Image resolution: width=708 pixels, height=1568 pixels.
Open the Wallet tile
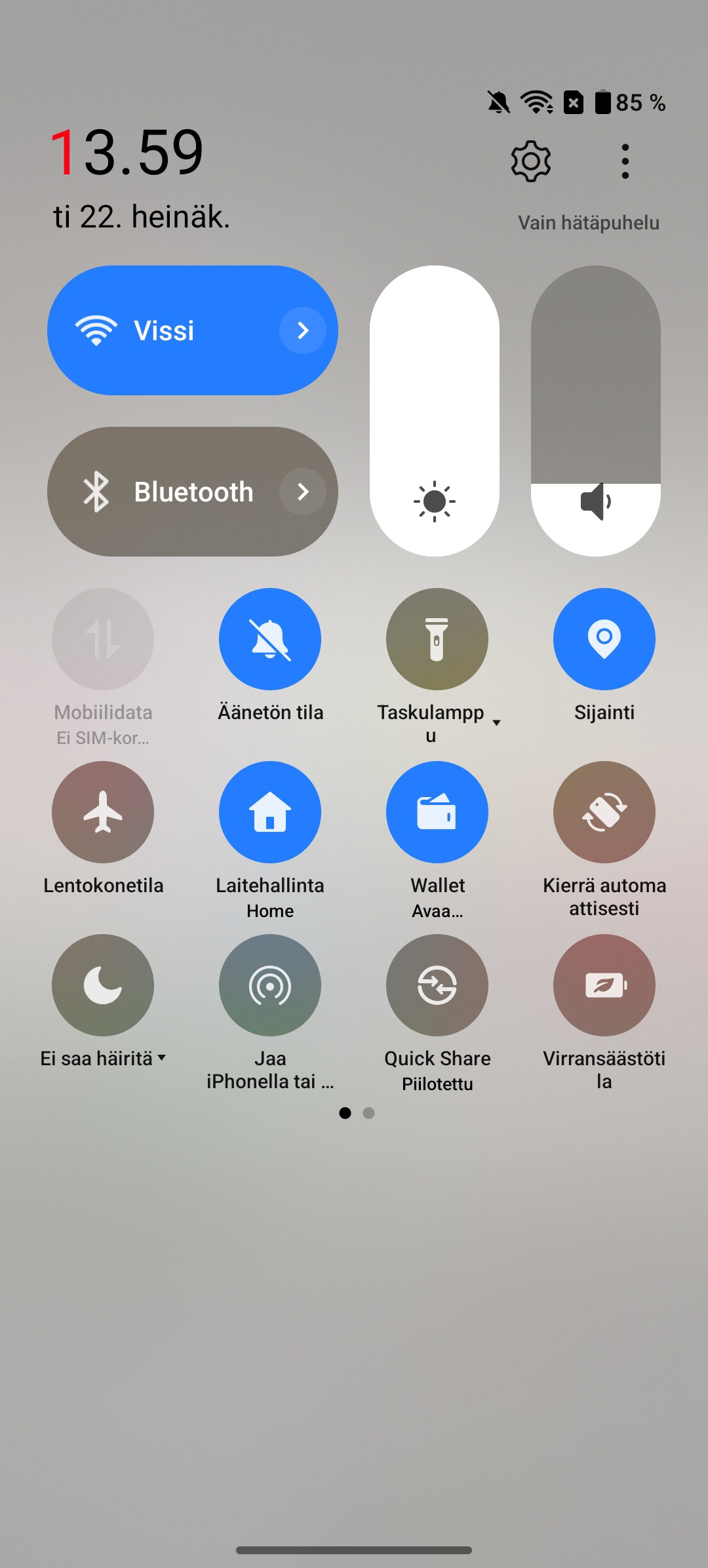pyautogui.click(x=437, y=812)
